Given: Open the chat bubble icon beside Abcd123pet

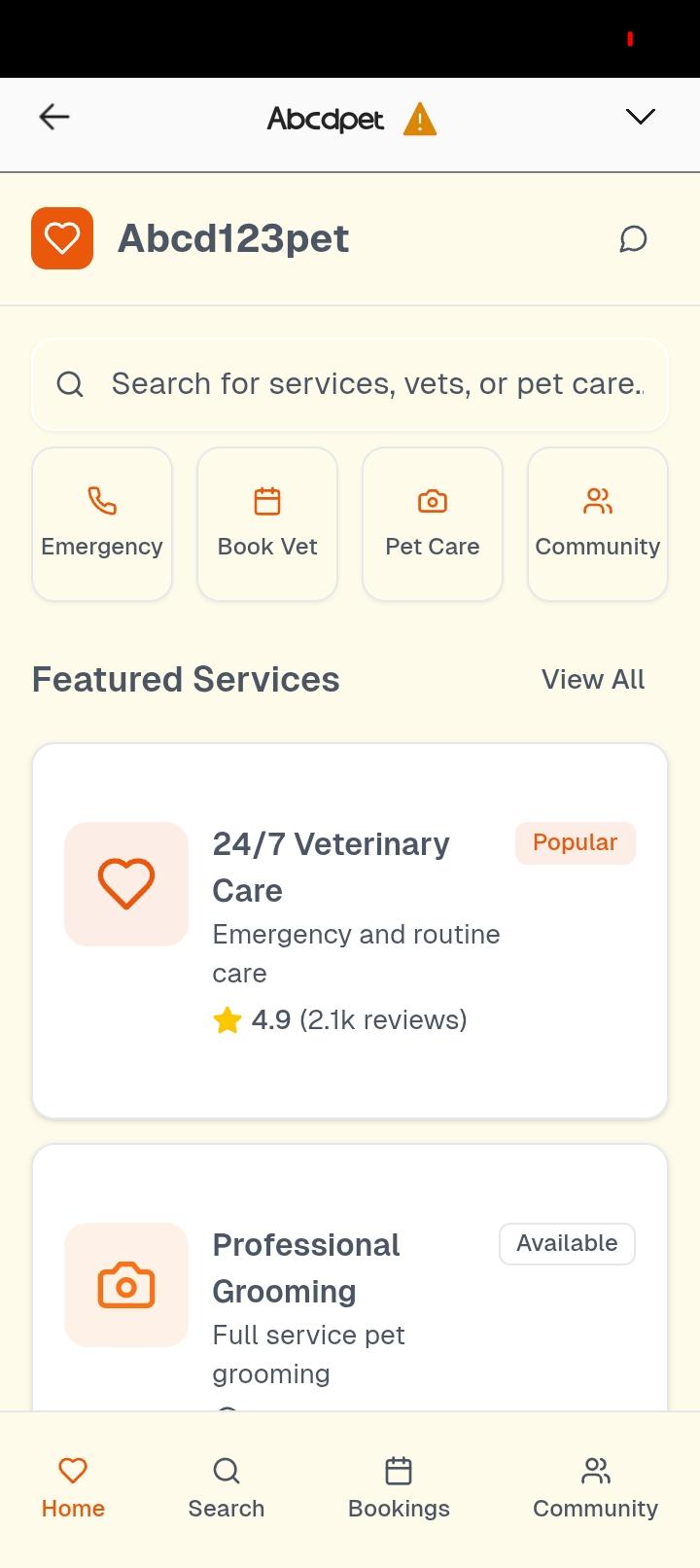Looking at the screenshot, I should (x=633, y=238).
